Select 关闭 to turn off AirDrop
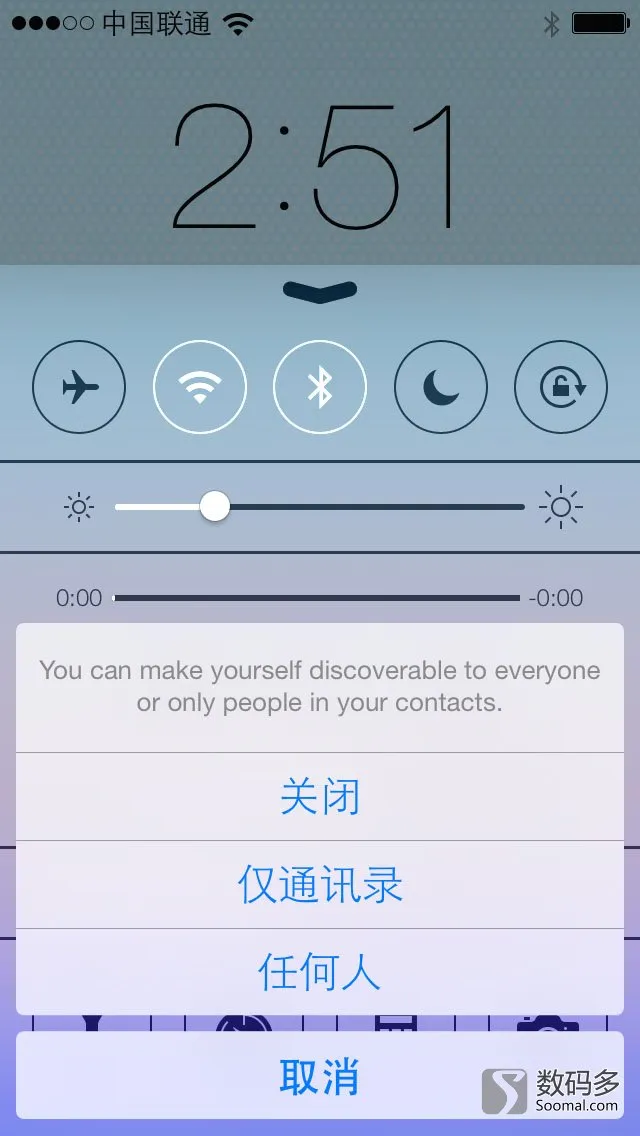The width and height of the screenshot is (640, 1136). [320, 797]
